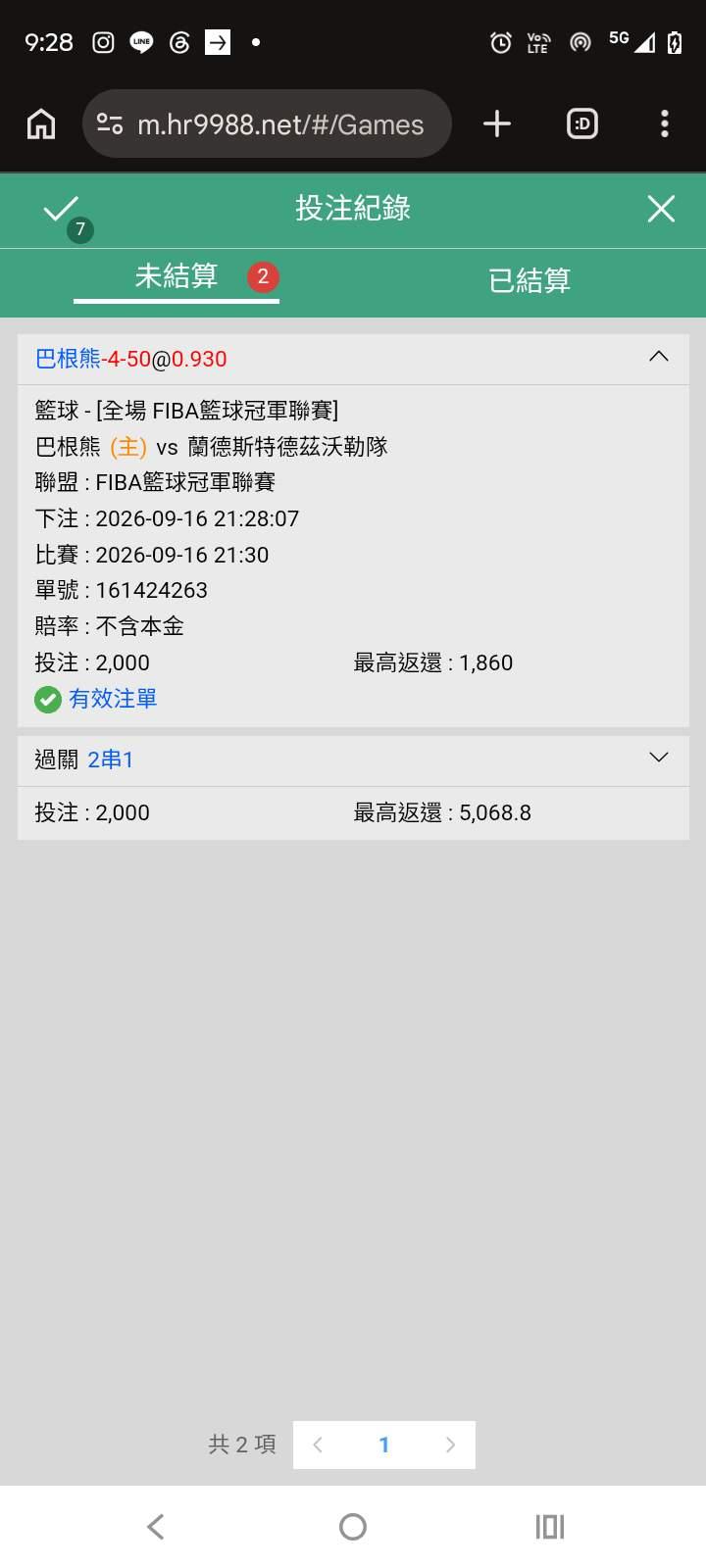Collapse the 巴根熊 -4-50 bet details
The width and height of the screenshot is (706, 1568).
tap(659, 357)
